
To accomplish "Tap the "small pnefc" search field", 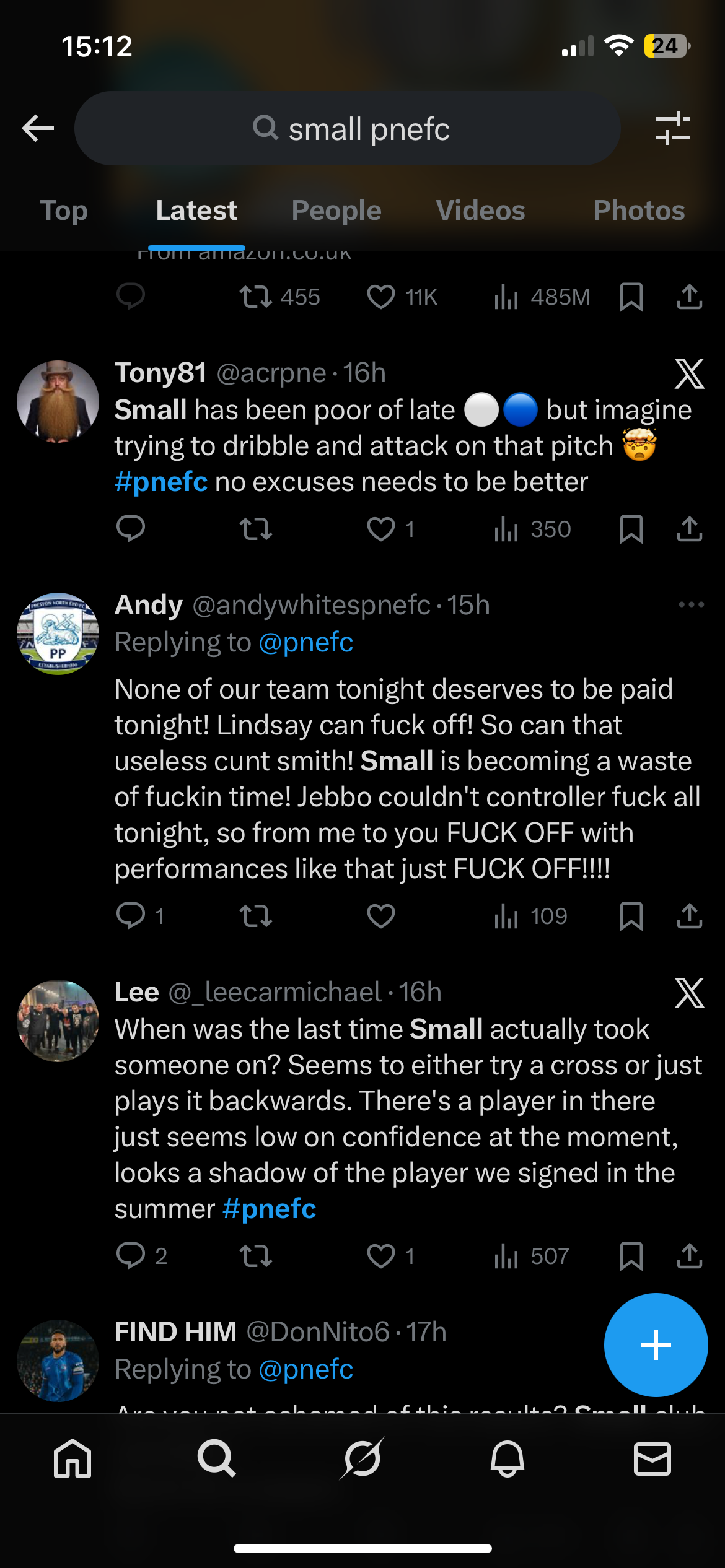I will [x=348, y=129].
